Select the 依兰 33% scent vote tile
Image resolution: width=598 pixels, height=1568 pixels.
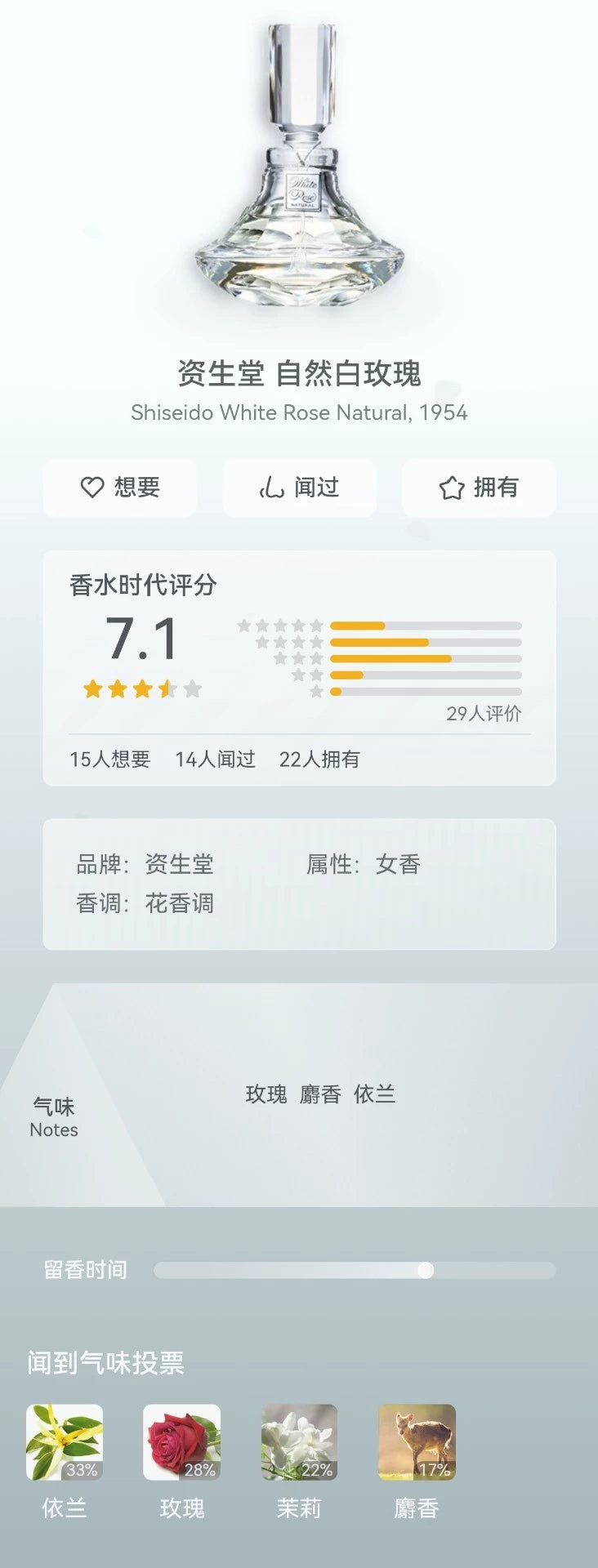[65, 1442]
